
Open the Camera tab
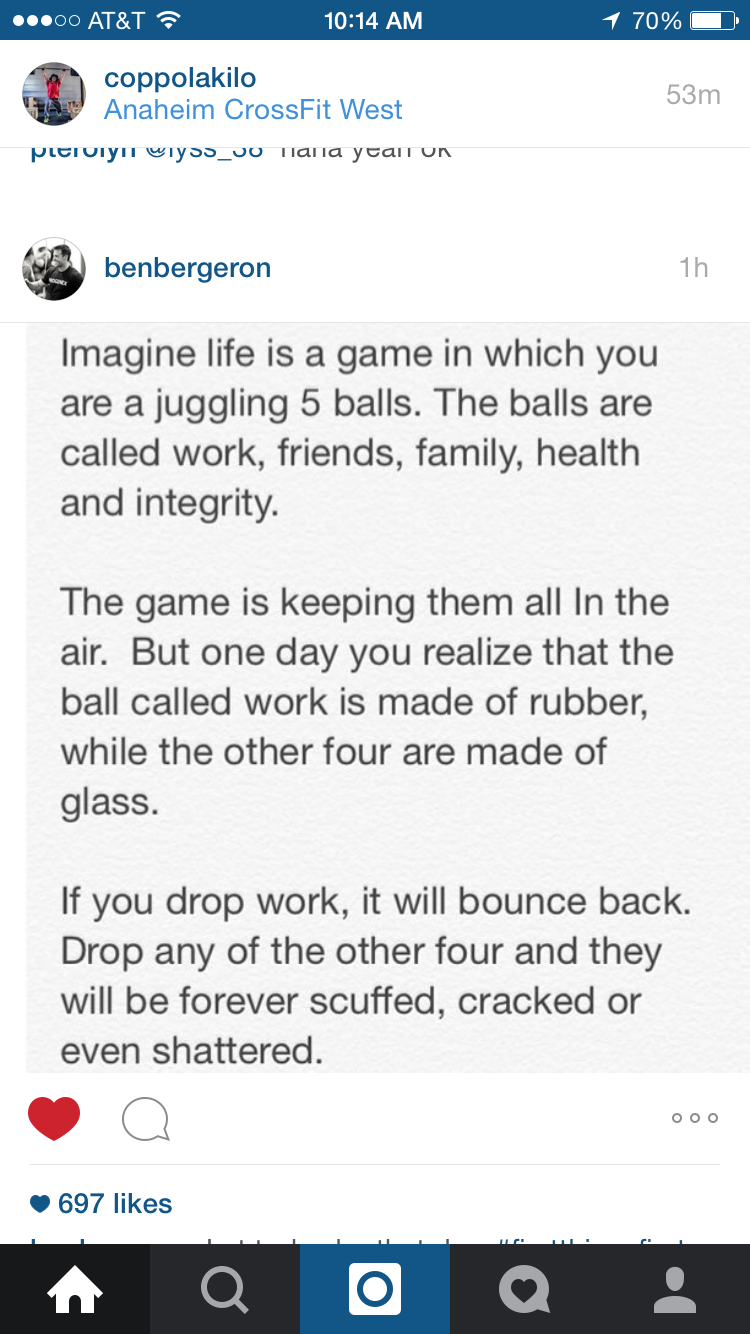[375, 1289]
